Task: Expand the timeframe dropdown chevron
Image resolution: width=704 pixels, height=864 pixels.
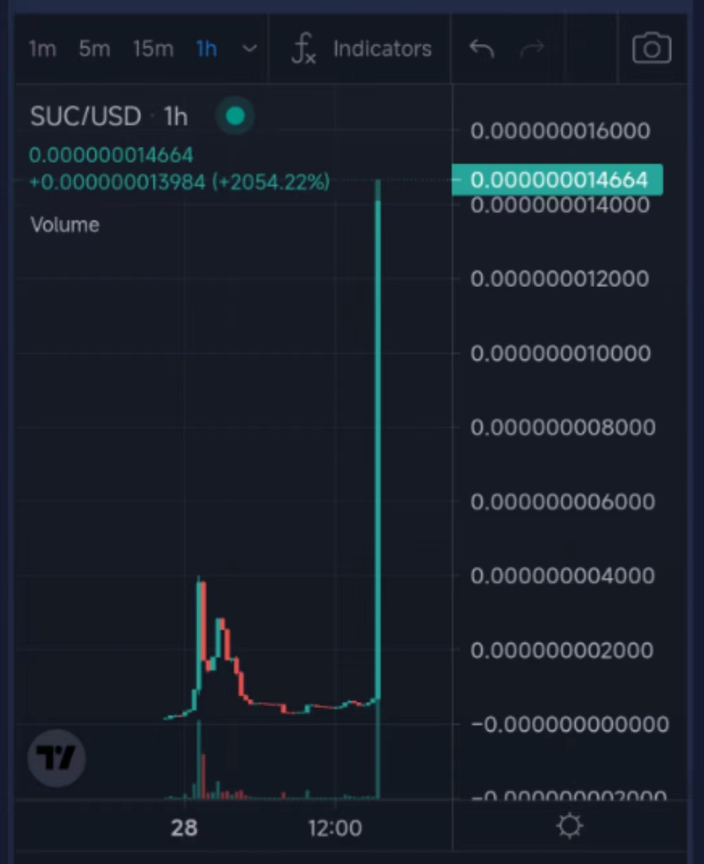Action: (250, 49)
